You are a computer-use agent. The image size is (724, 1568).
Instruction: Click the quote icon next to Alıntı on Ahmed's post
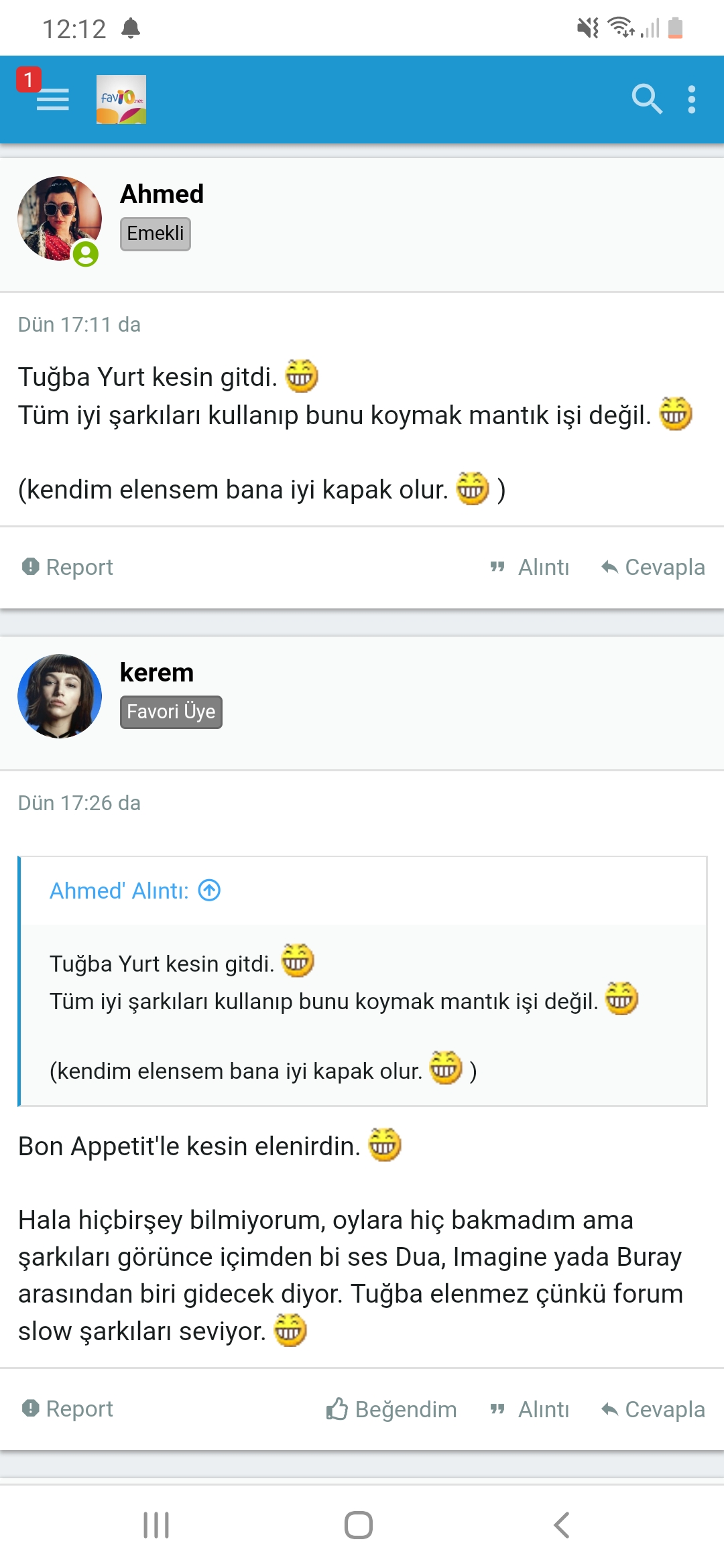coord(497,567)
